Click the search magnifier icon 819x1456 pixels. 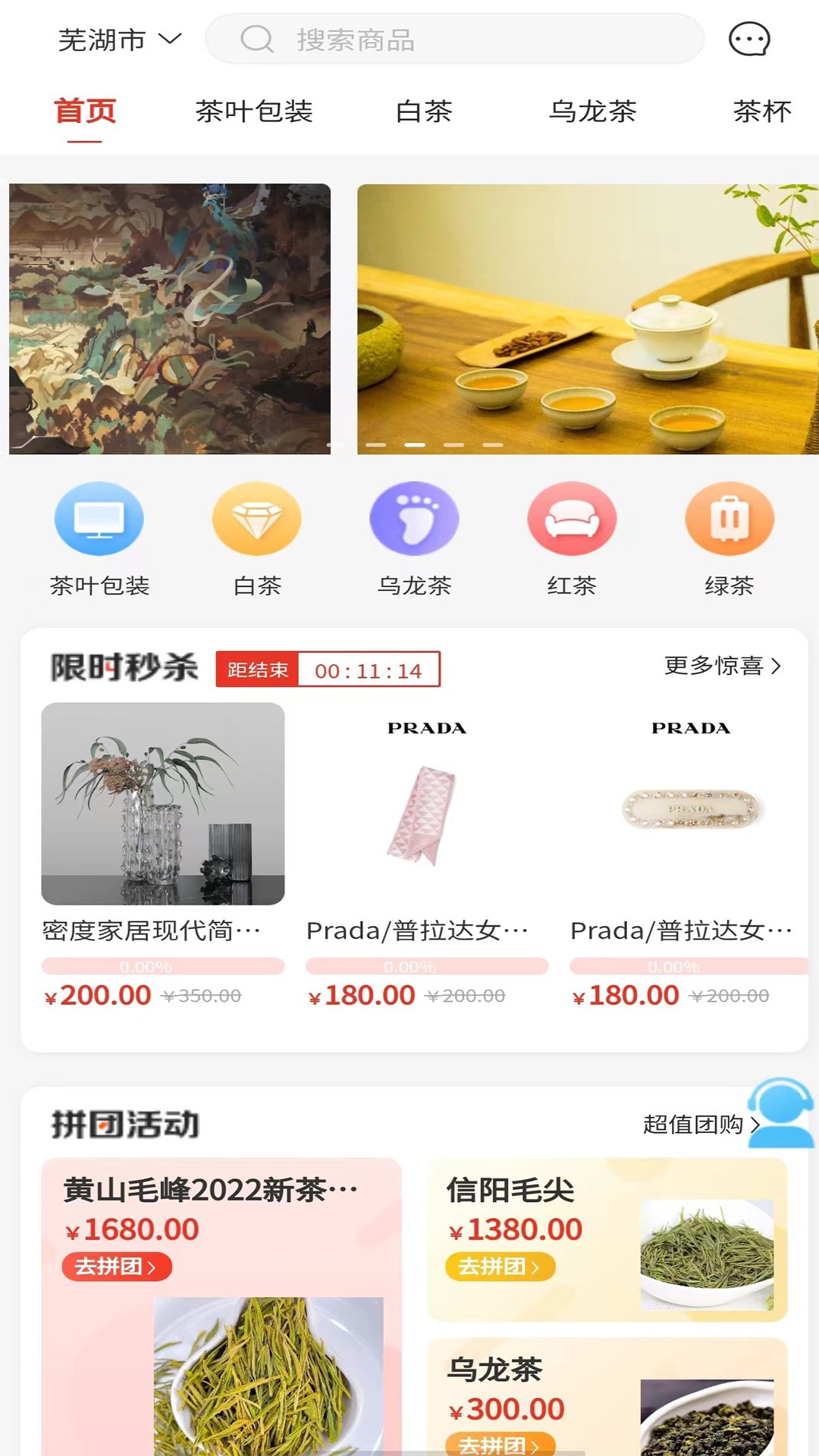[x=256, y=41]
